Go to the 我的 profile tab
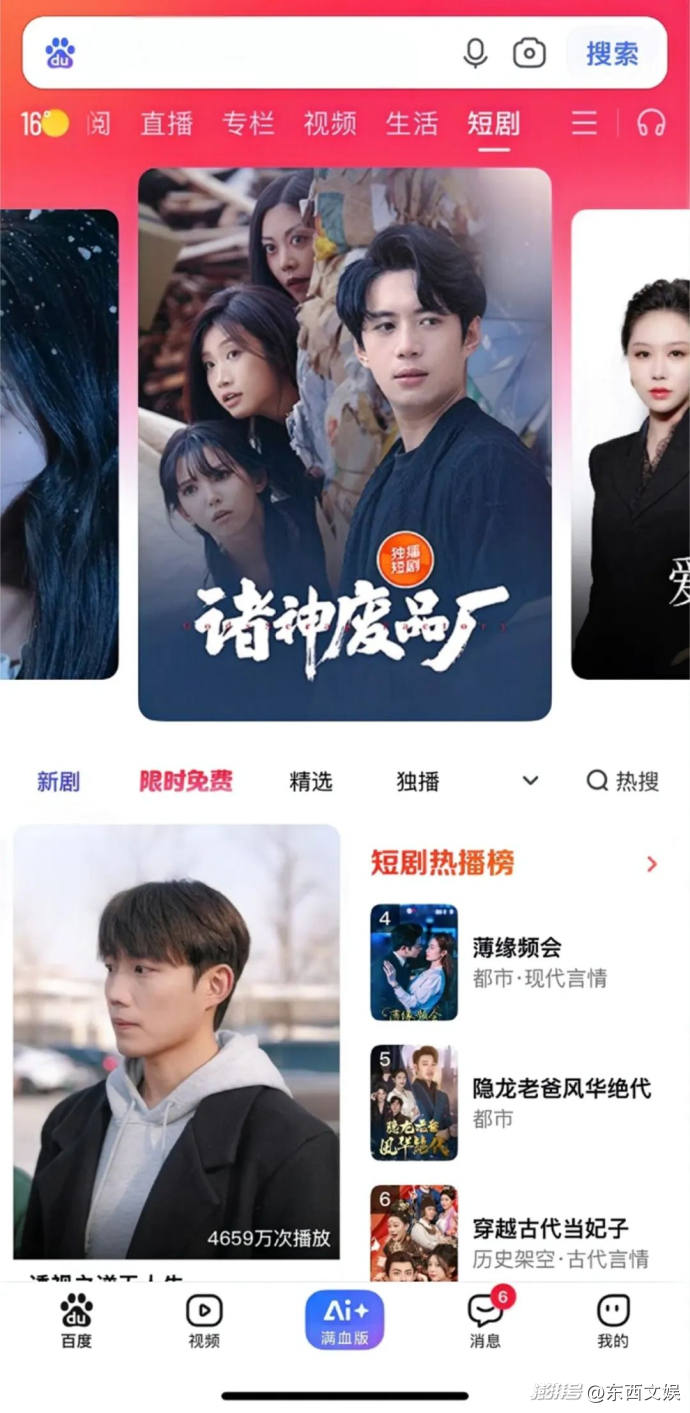690x1413 pixels. tap(613, 1320)
